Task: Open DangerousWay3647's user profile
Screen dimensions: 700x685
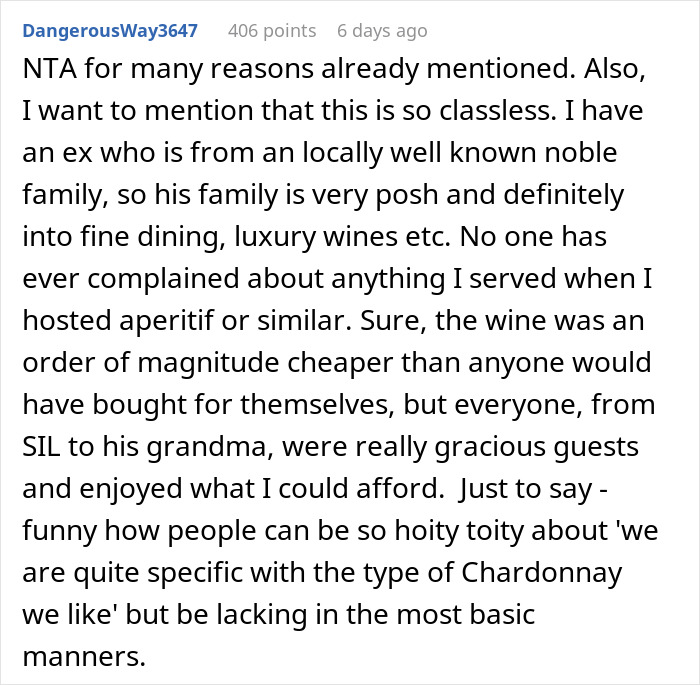Action: pos(110,31)
